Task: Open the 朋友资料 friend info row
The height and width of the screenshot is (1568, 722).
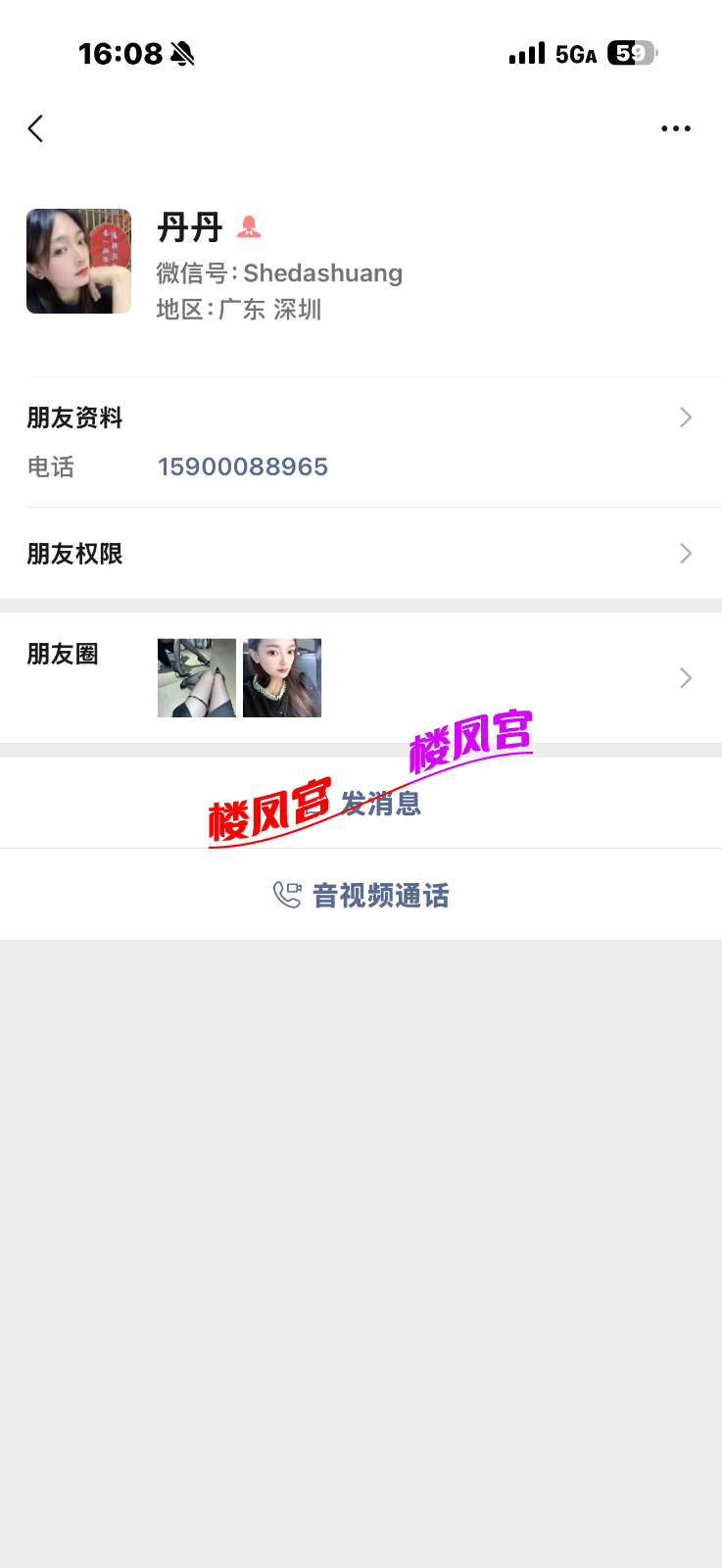Action: 360,417
